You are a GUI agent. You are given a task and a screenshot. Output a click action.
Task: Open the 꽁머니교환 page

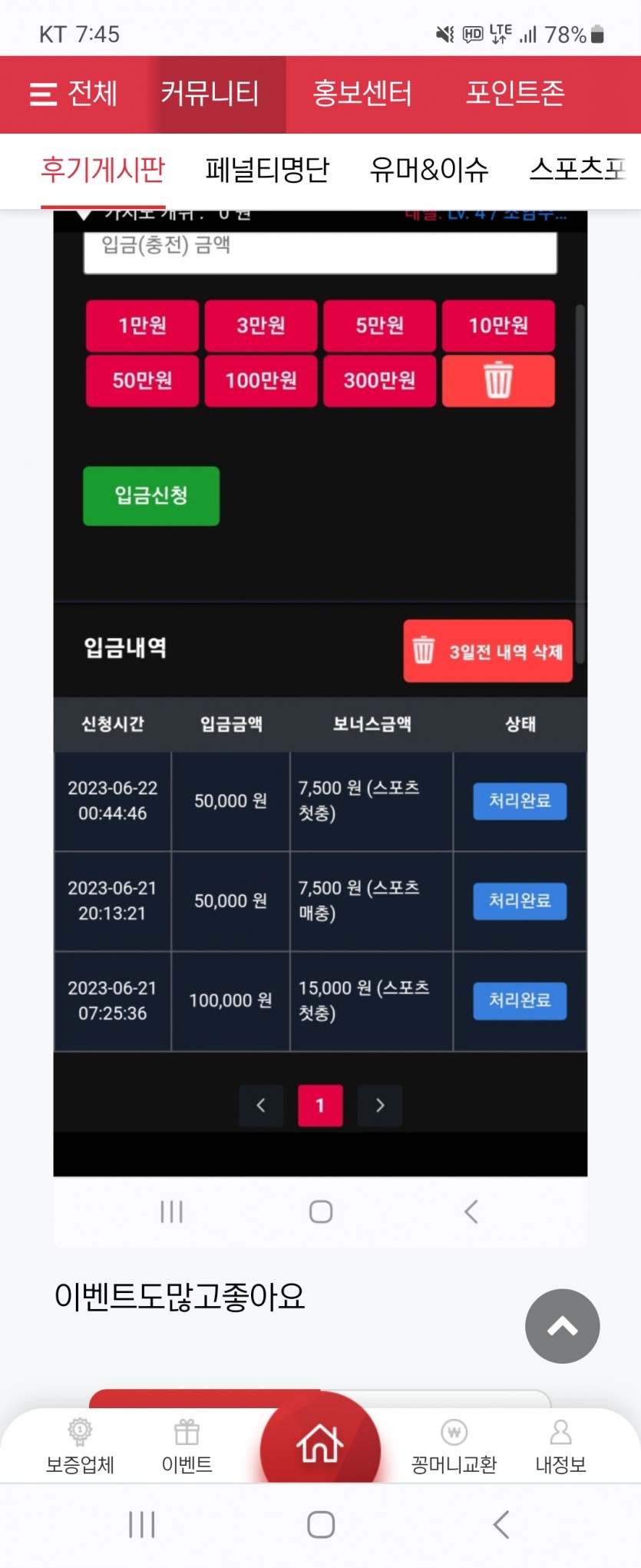pos(454,1447)
